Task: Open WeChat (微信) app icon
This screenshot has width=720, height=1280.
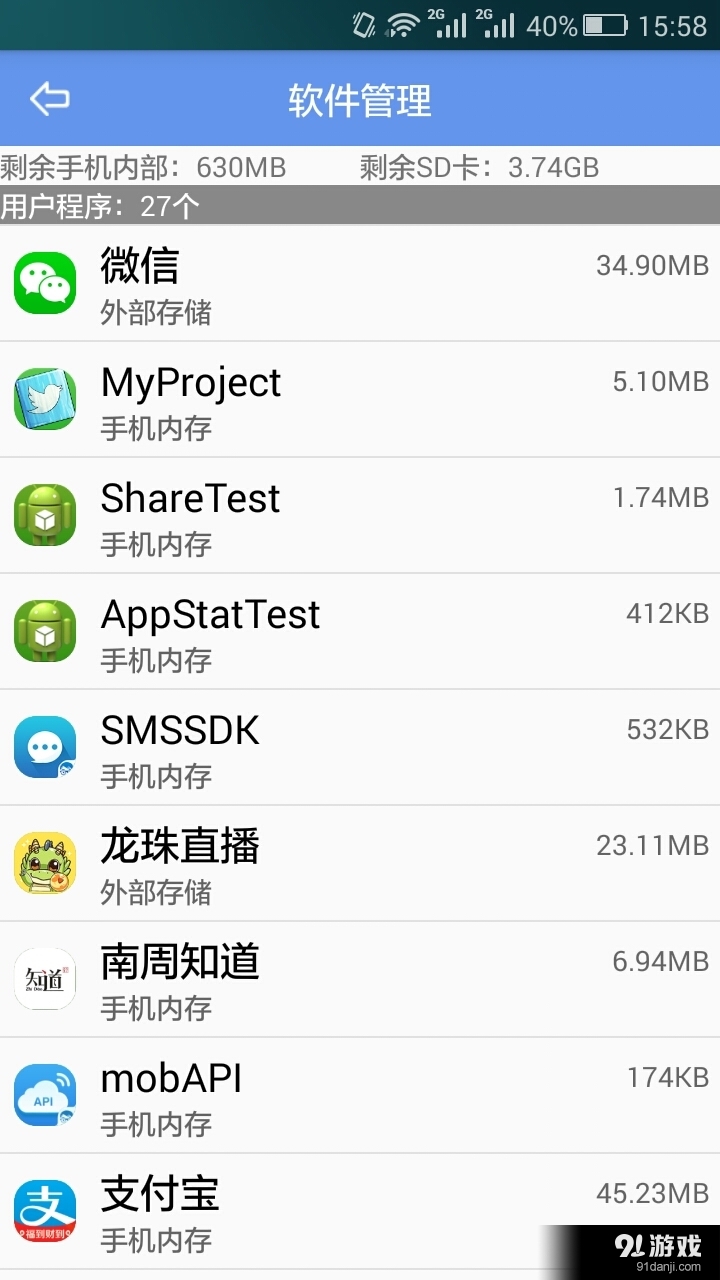Action: (44, 283)
